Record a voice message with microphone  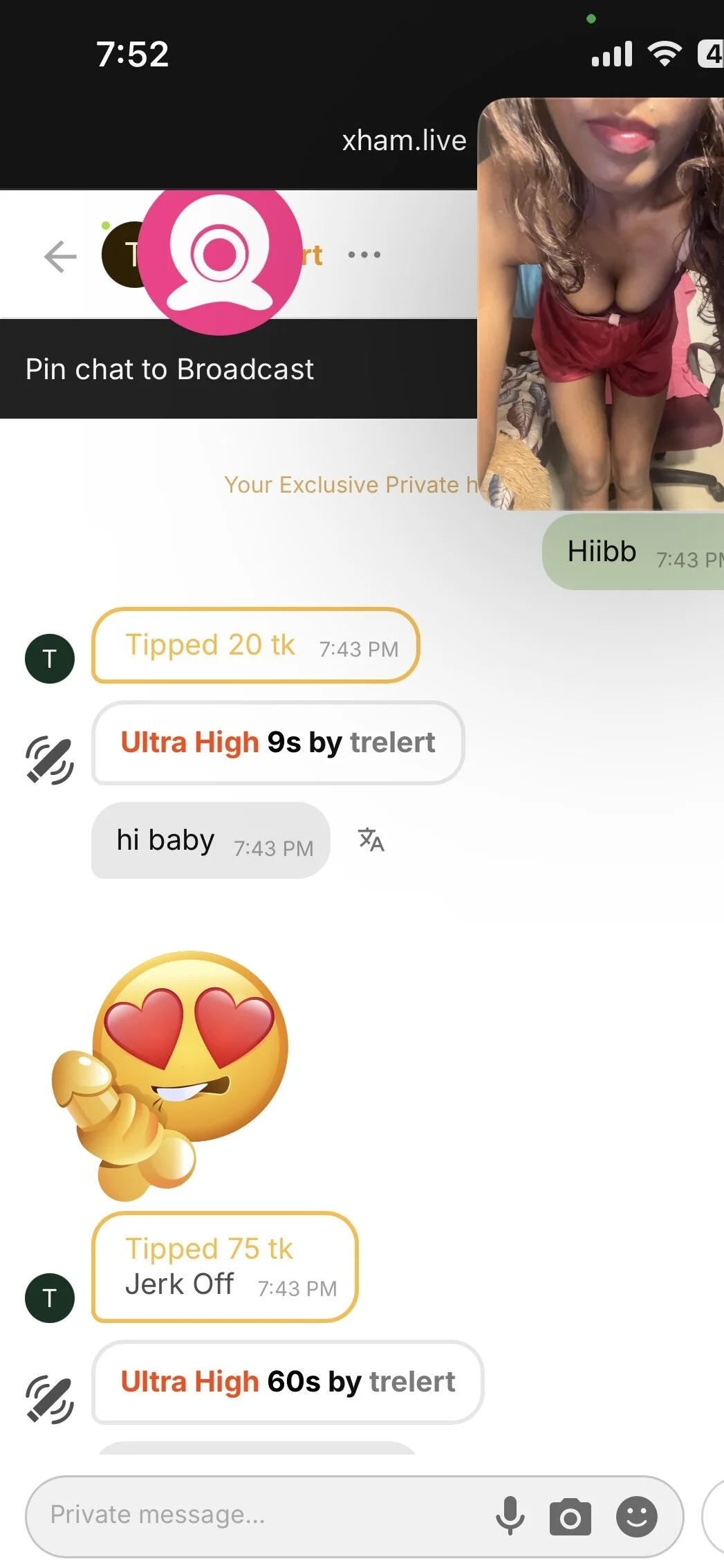tap(510, 1515)
